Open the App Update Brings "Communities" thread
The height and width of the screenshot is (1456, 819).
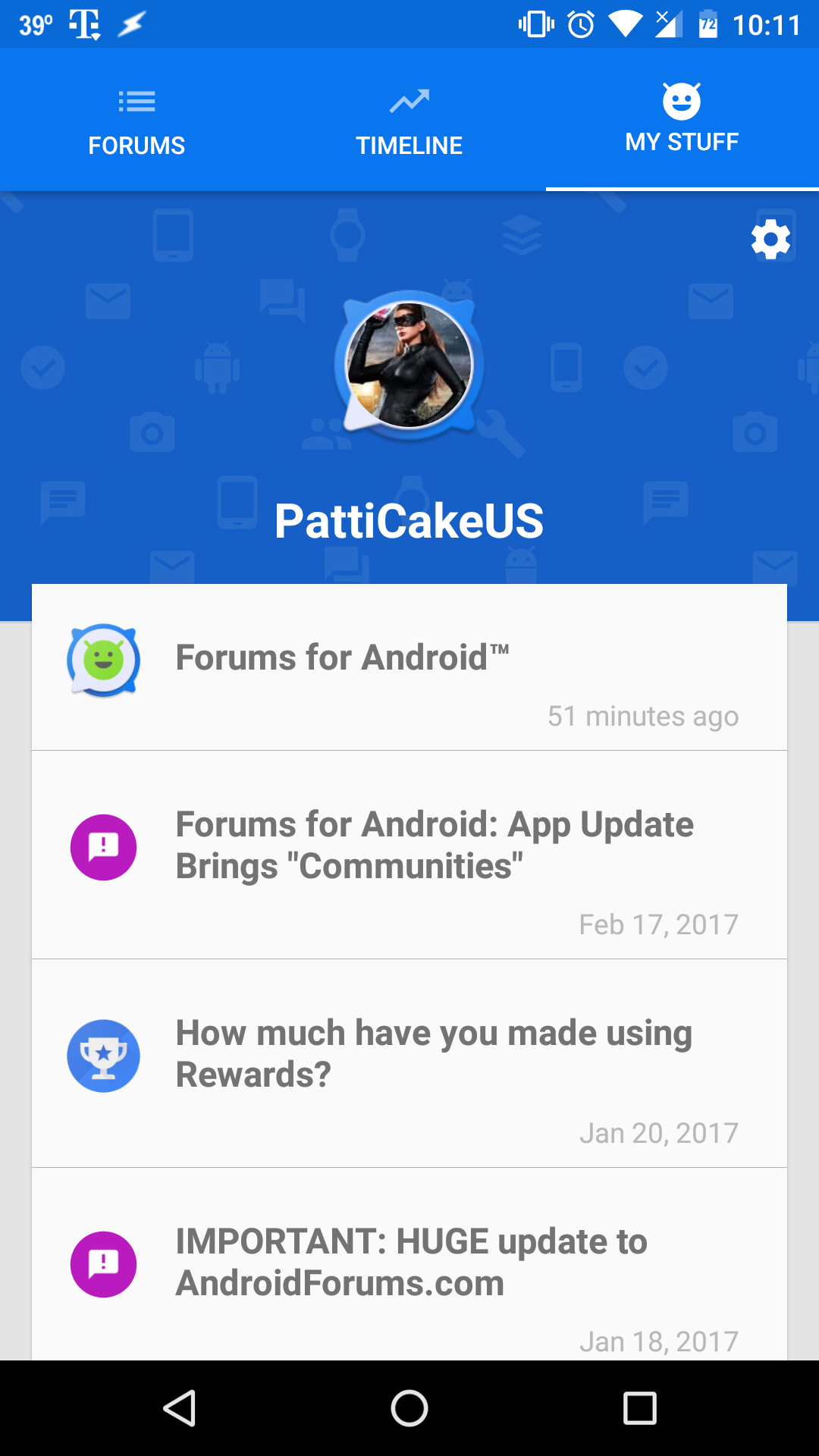click(409, 854)
